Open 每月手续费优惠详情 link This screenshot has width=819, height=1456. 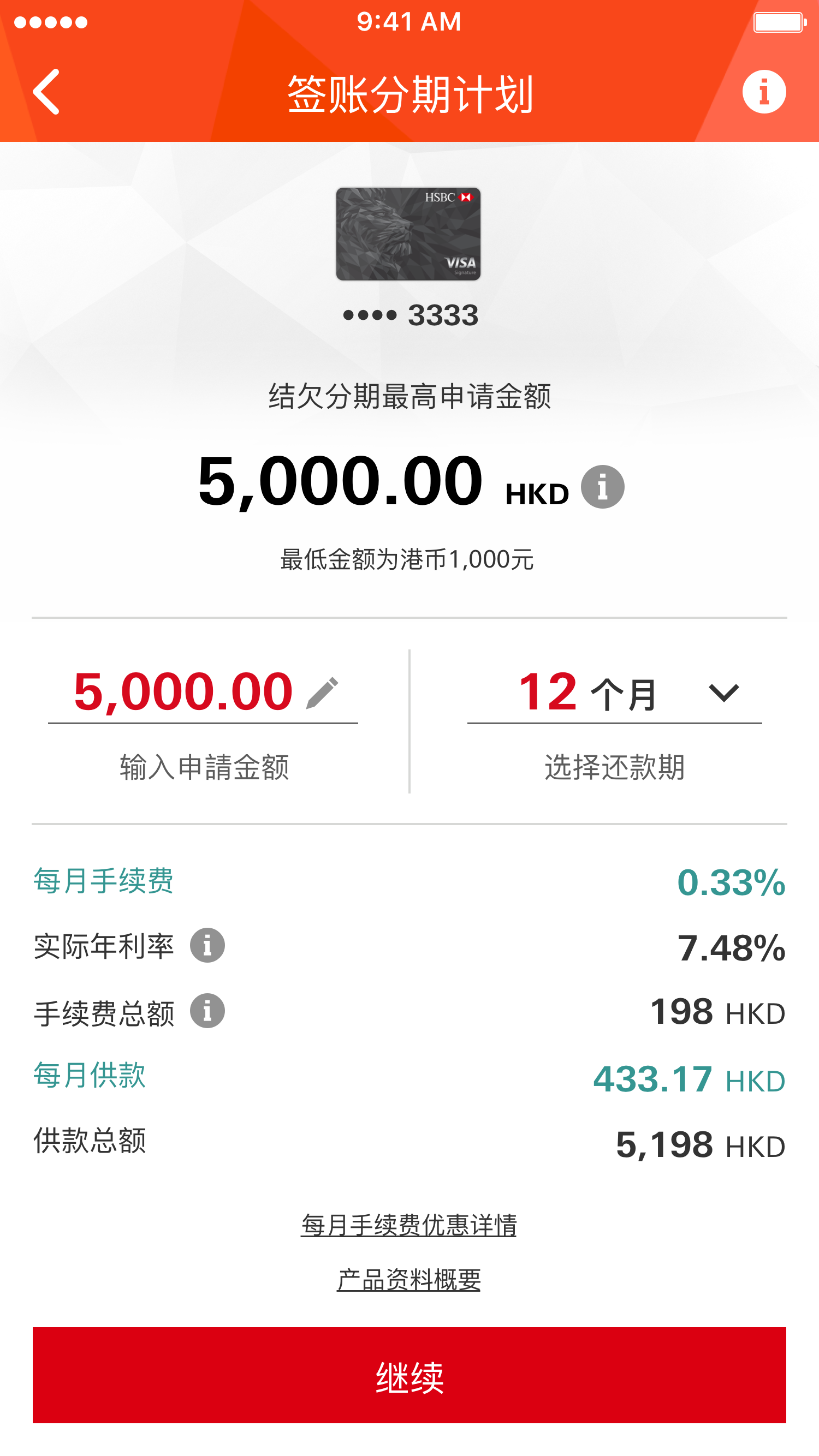[x=408, y=1225]
